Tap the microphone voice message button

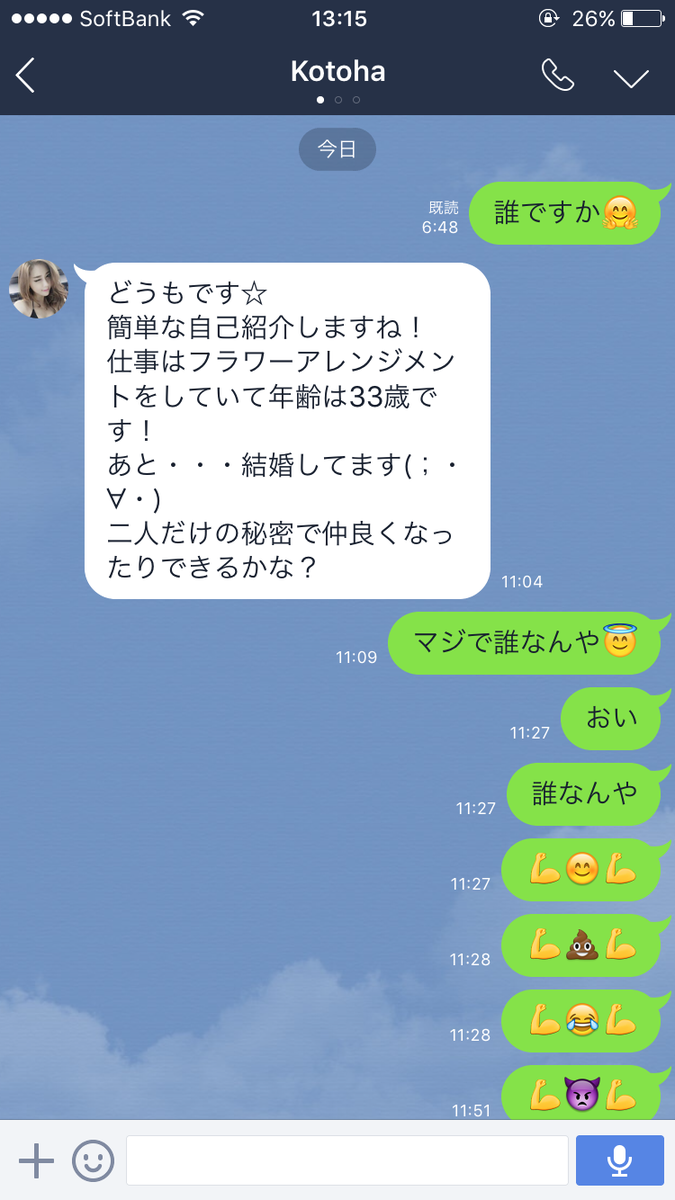(619, 1161)
